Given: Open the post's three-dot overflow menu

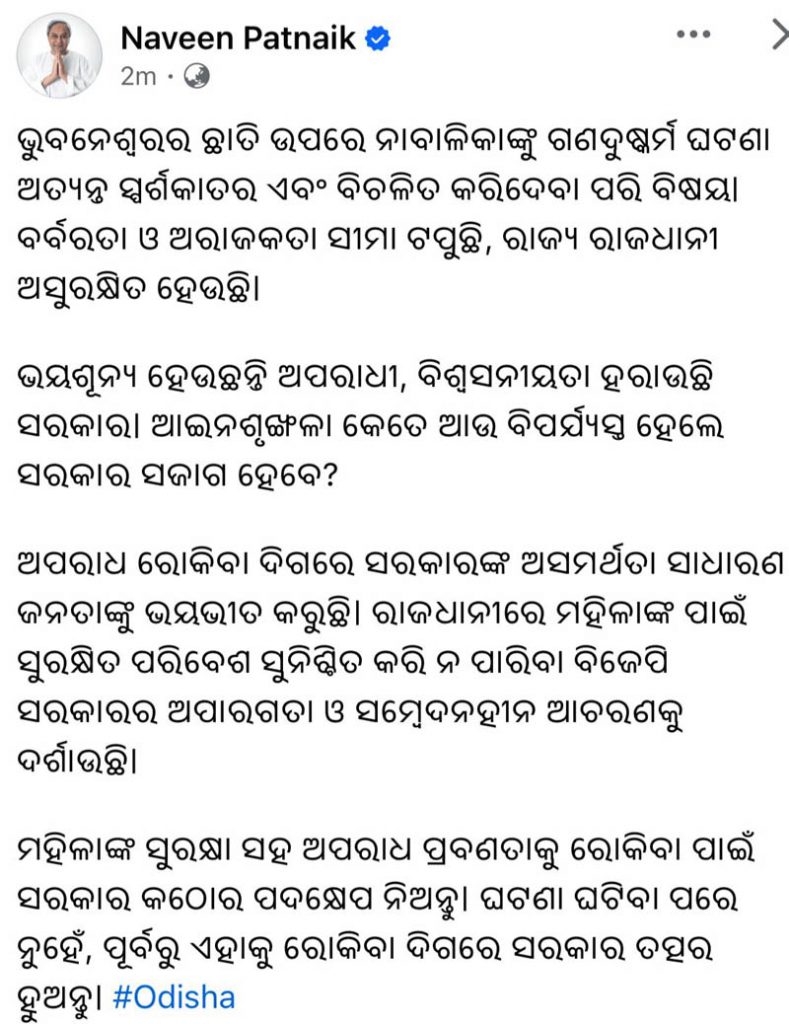Looking at the screenshot, I should tap(693, 35).
